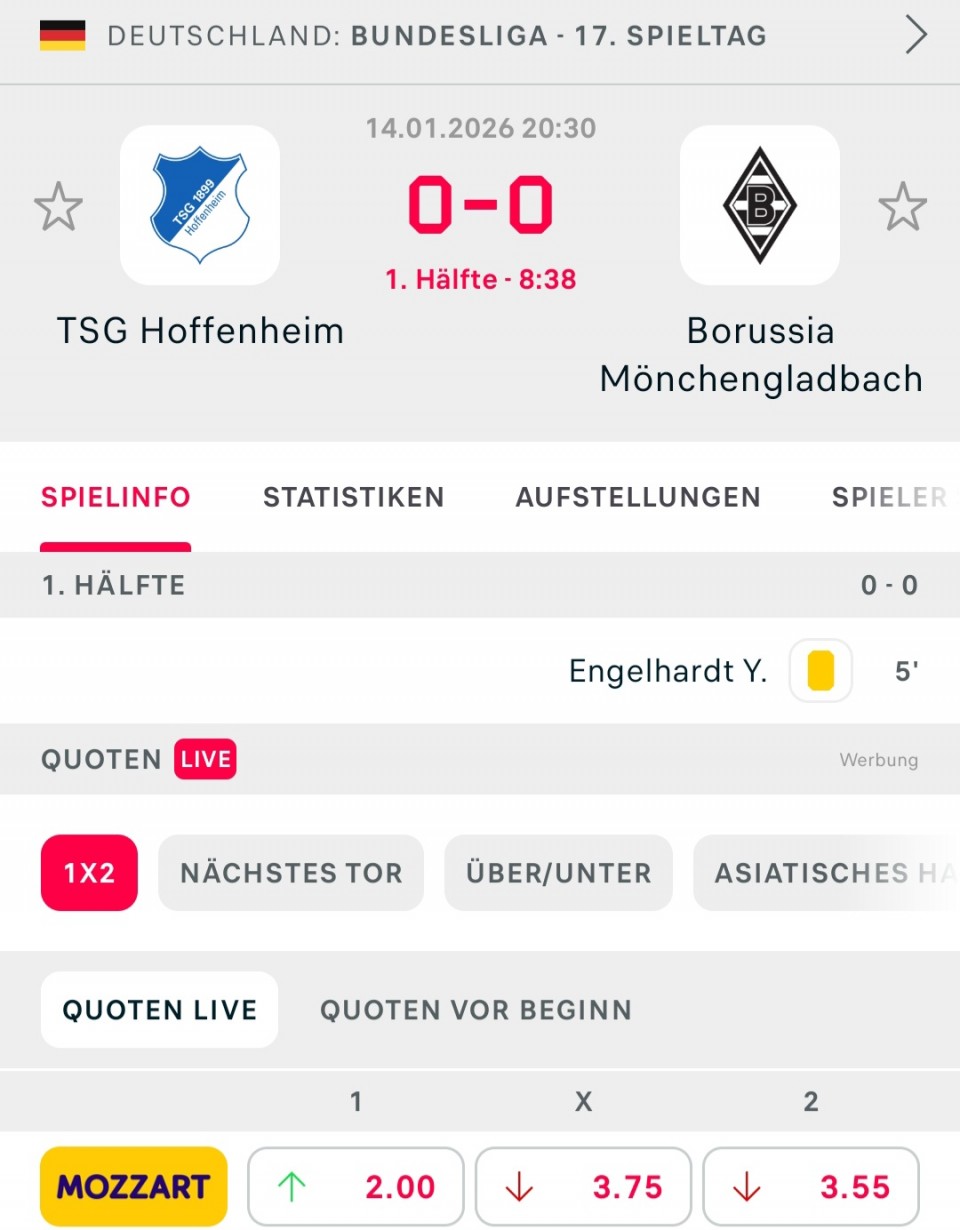Viewport: 960px width, 1230px height.
Task: Switch to Quoten vor Beginn
Action: 476,1010
